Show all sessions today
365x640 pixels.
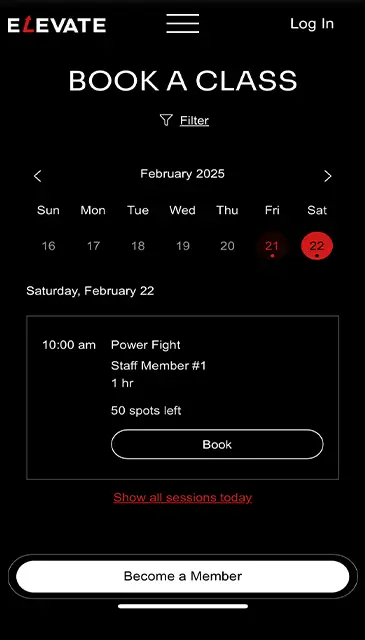(x=182, y=497)
